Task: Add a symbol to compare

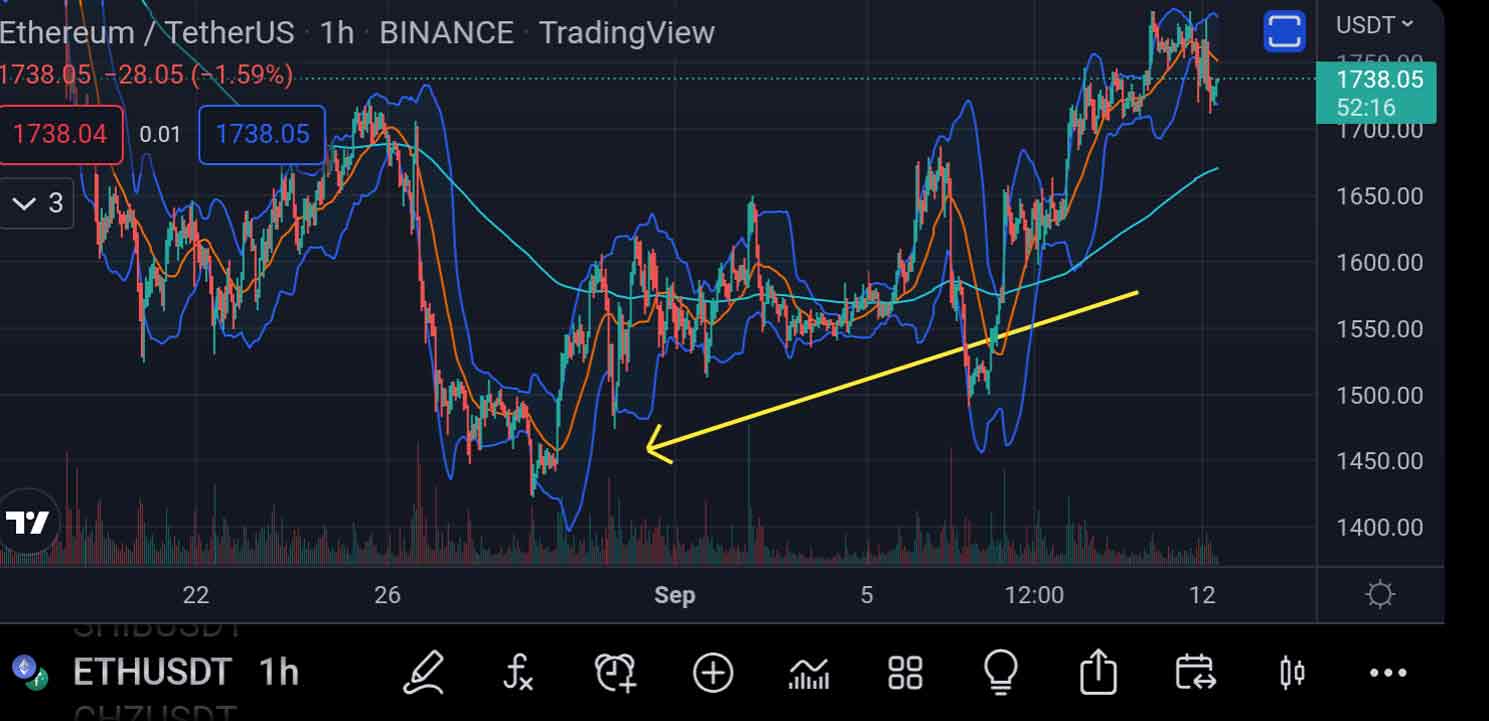Action: [x=713, y=672]
